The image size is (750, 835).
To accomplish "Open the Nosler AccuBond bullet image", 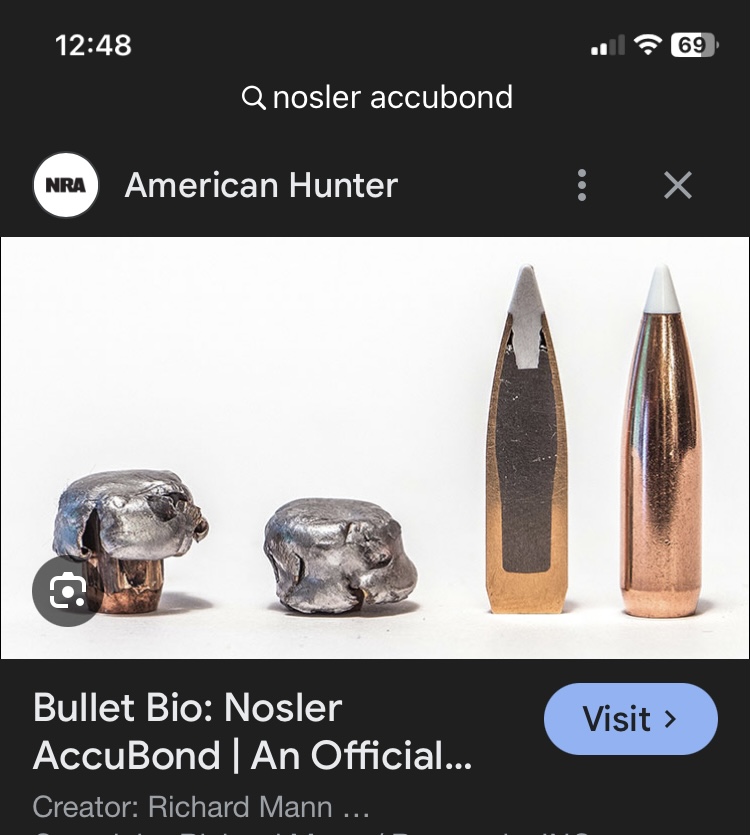I will (x=375, y=447).
